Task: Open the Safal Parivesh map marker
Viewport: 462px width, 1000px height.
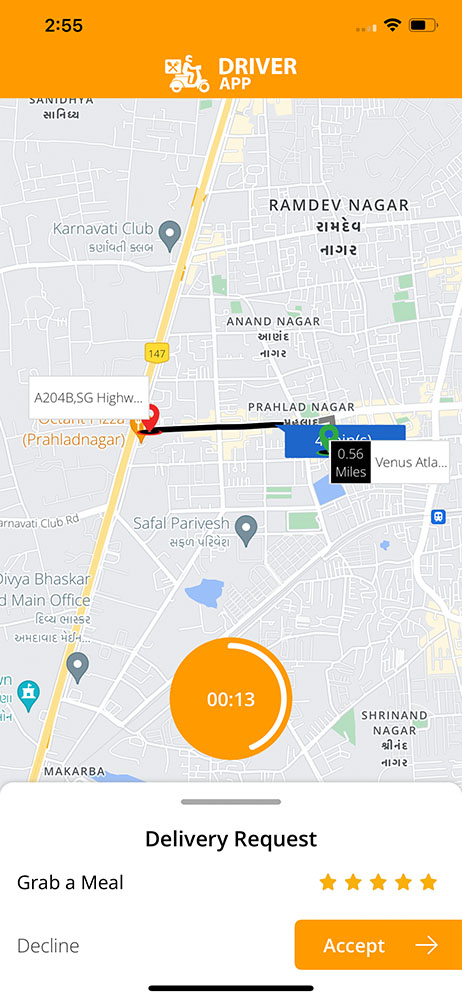Action: (x=246, y=531)
